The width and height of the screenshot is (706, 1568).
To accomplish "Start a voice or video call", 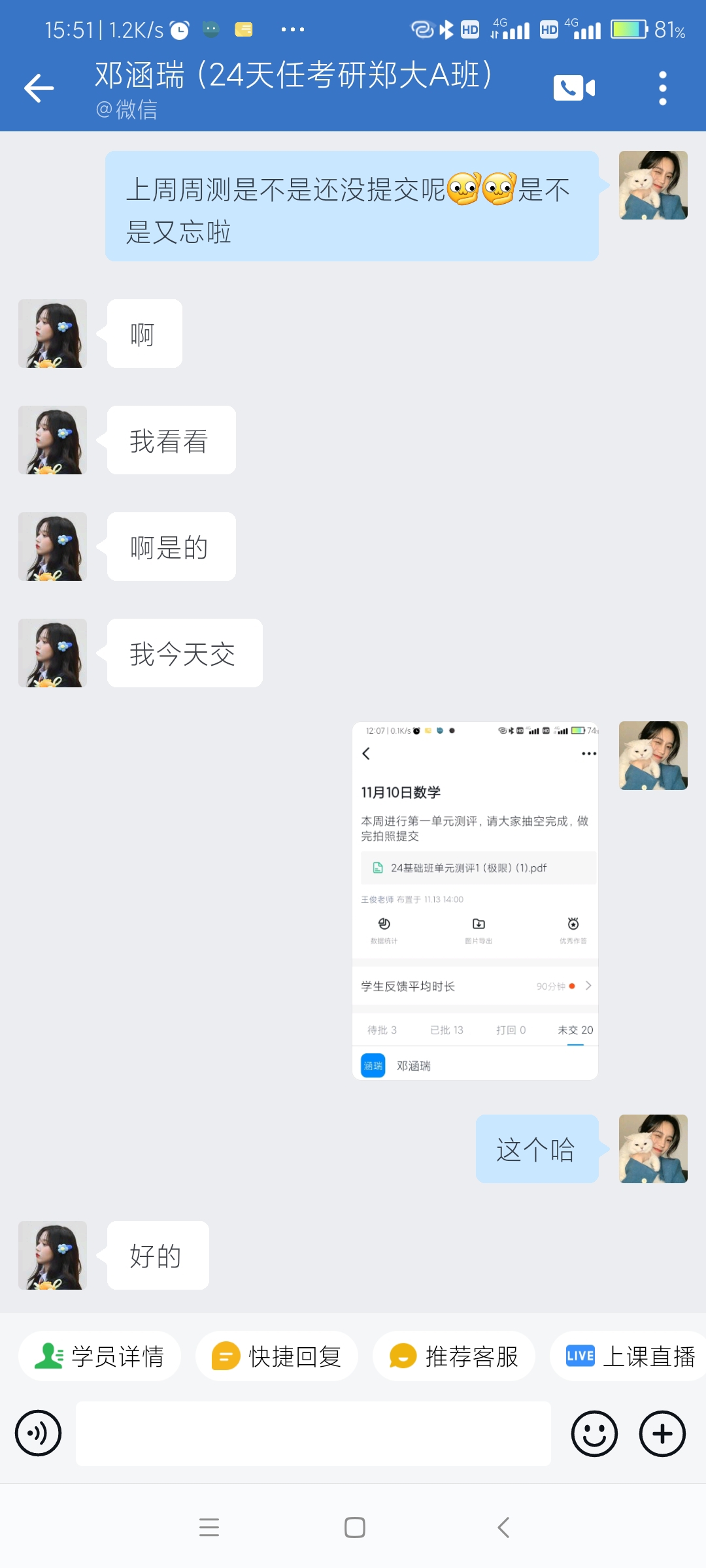I will tap(574, 88).
